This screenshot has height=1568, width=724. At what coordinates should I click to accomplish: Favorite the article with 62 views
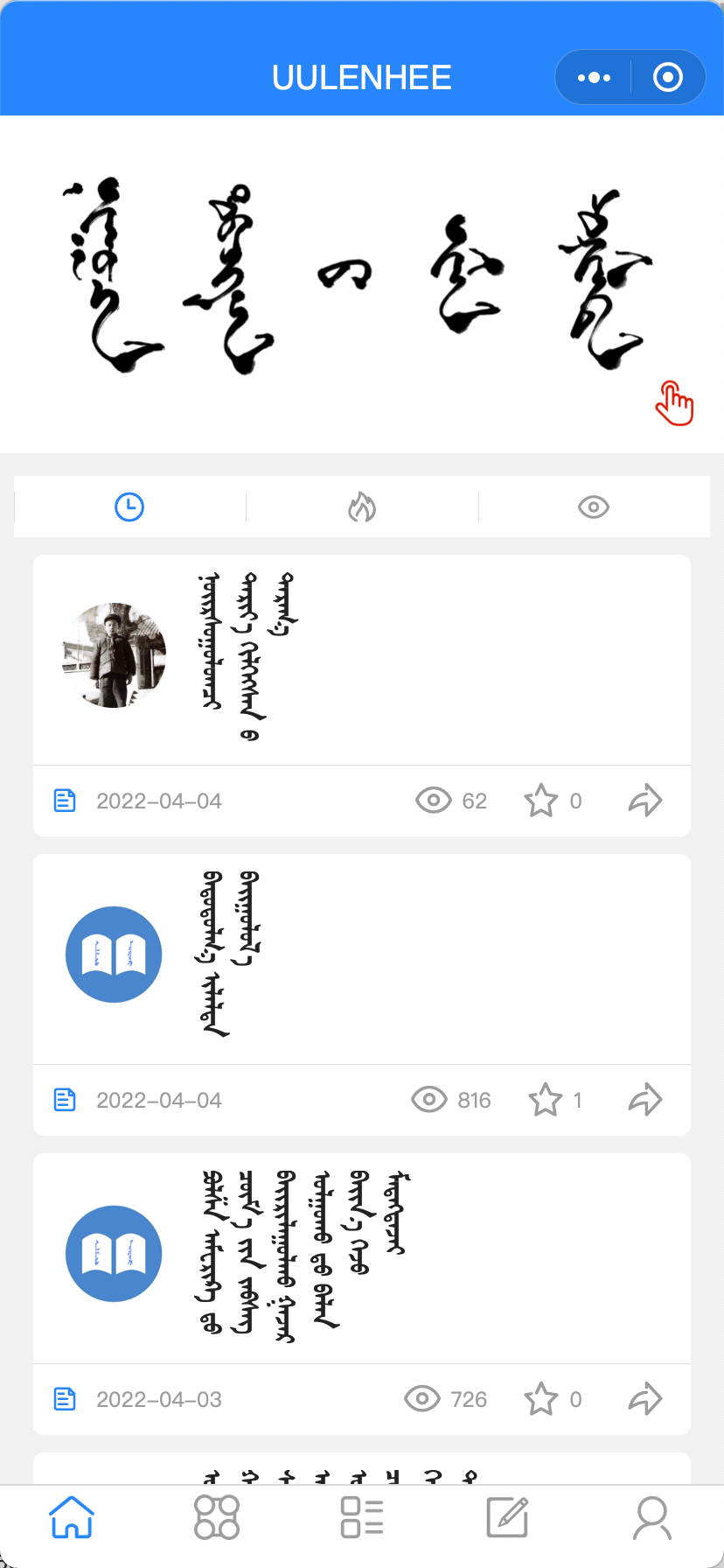click(541, 801)
